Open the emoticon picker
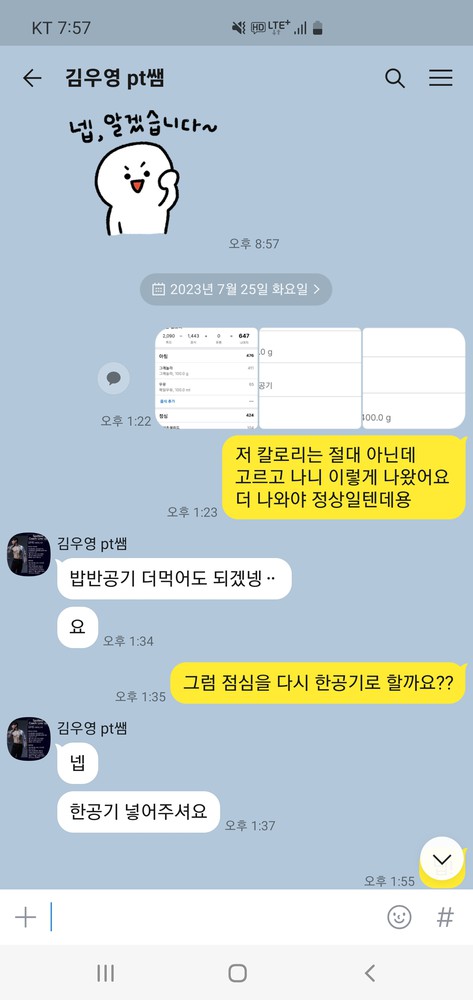 399,918
